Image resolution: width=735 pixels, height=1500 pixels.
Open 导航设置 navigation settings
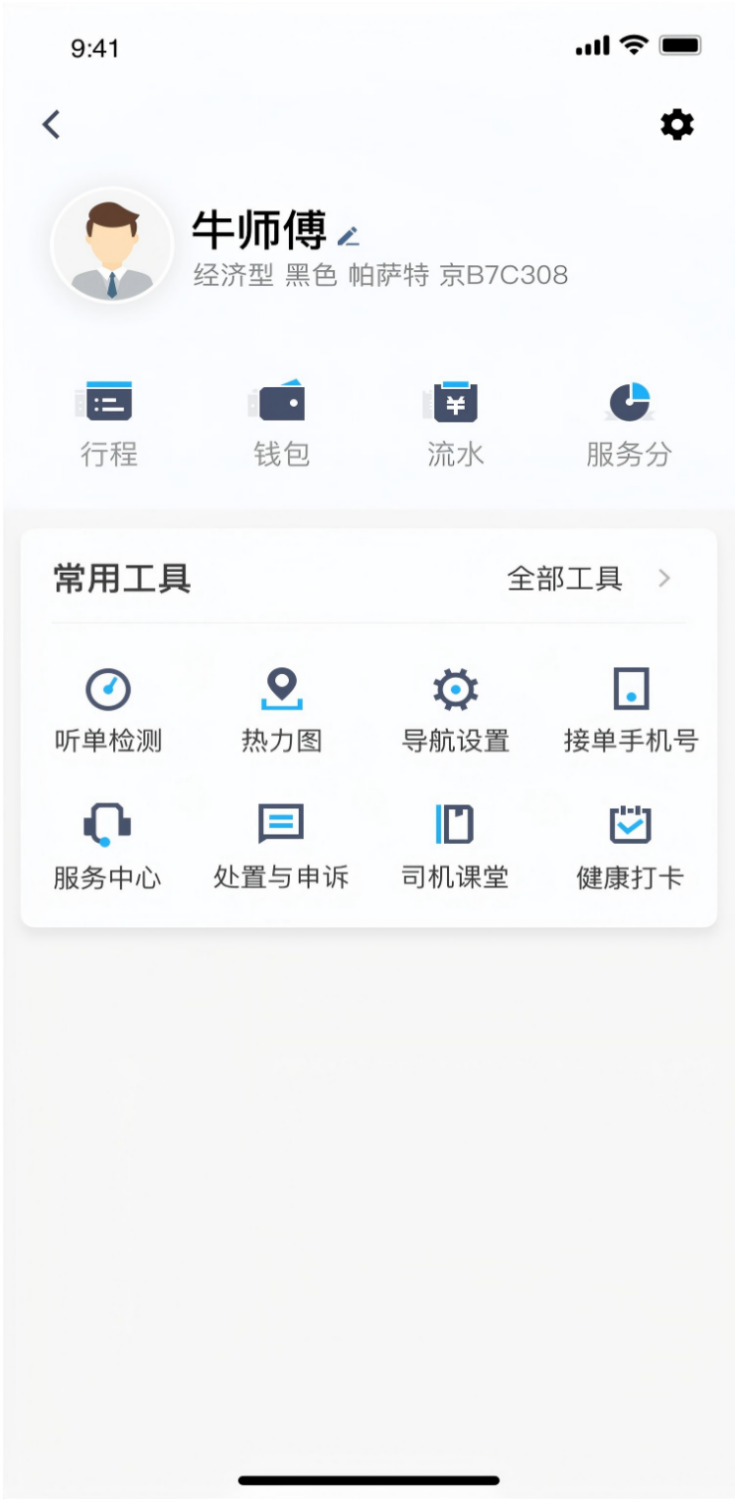pyautogui.click(x=456, y=710)
